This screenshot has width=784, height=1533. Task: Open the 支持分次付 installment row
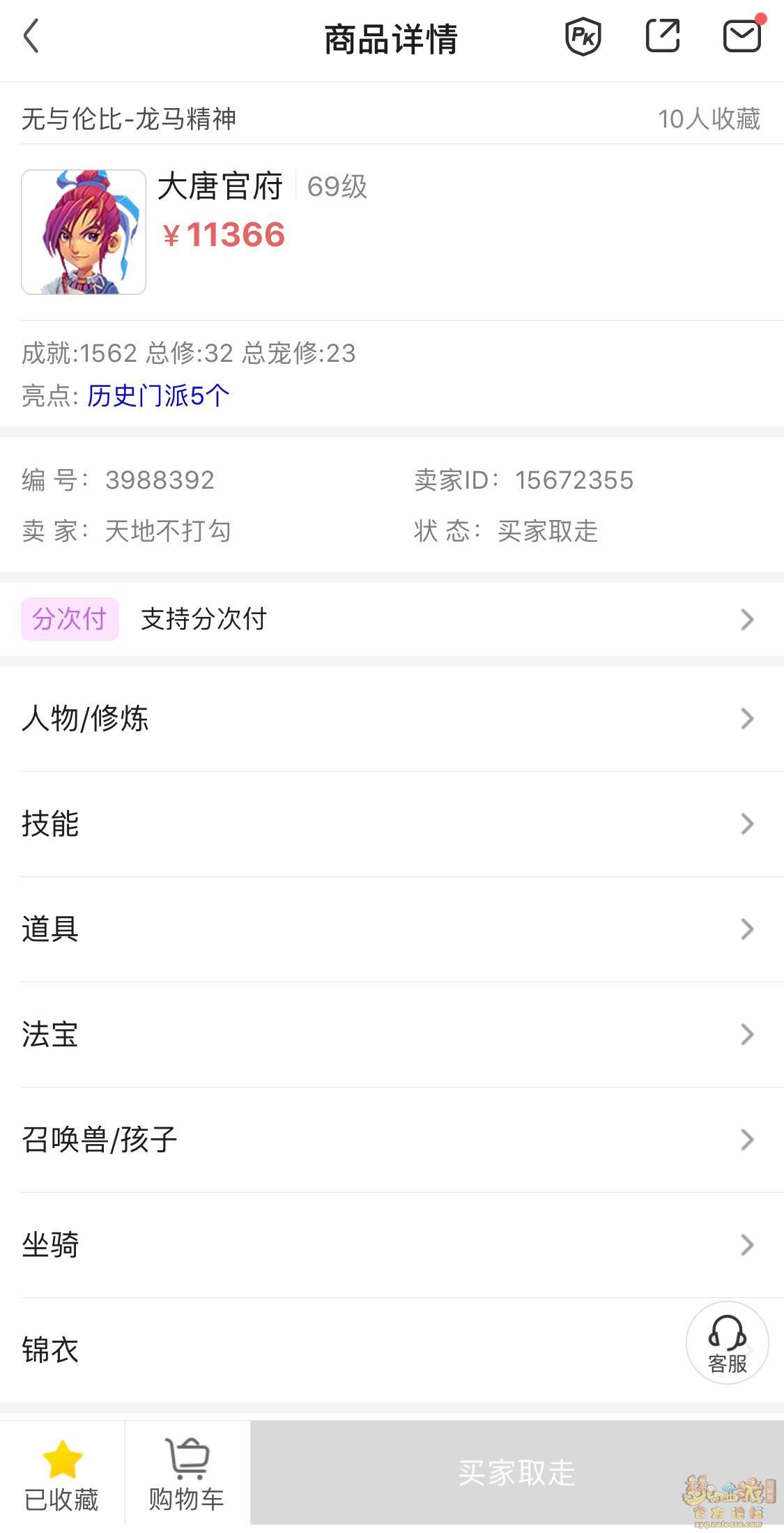(392, 619)
